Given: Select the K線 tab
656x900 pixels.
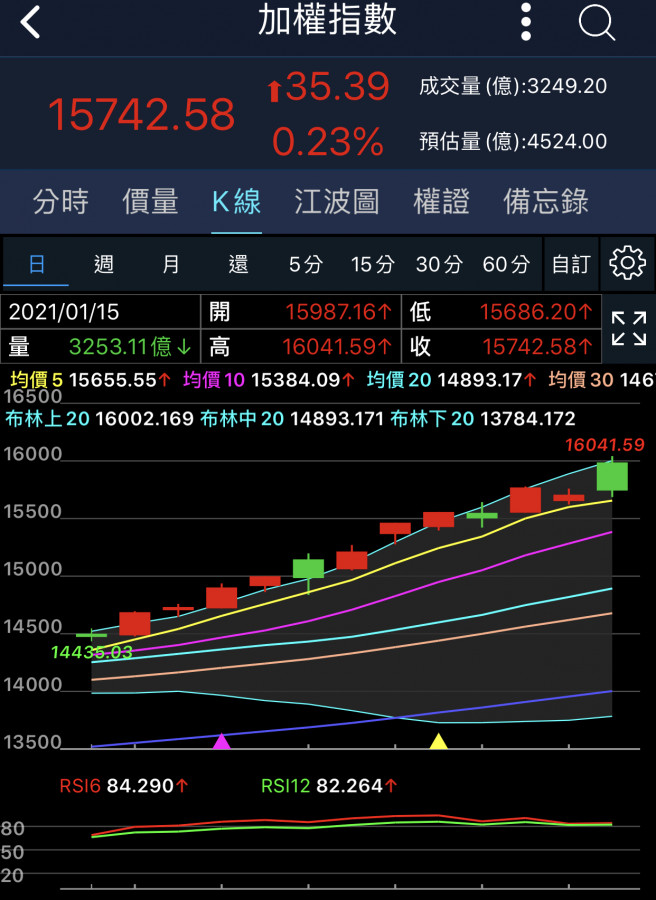Looking at the screenshot, I should [x=237, y=201].
